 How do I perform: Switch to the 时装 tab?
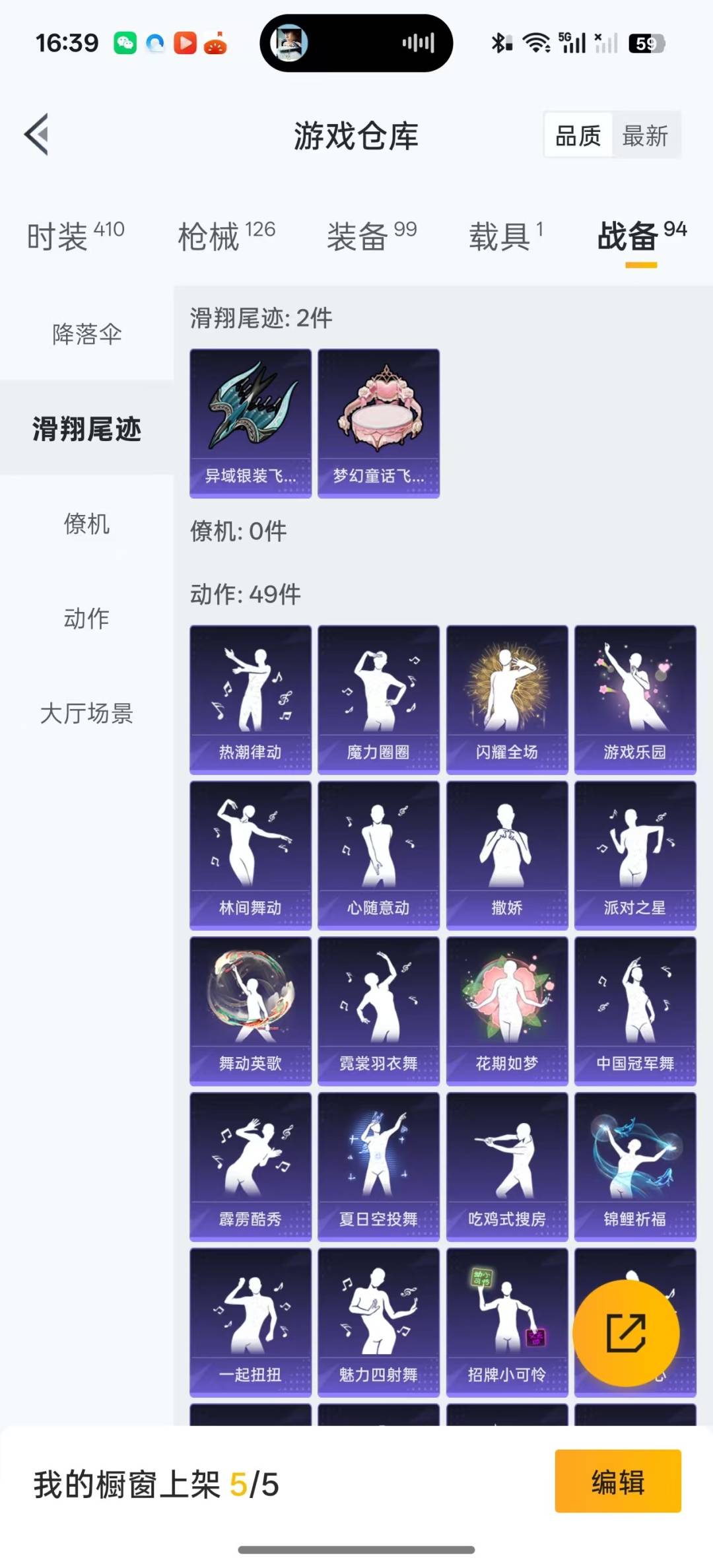pos(75,236)
